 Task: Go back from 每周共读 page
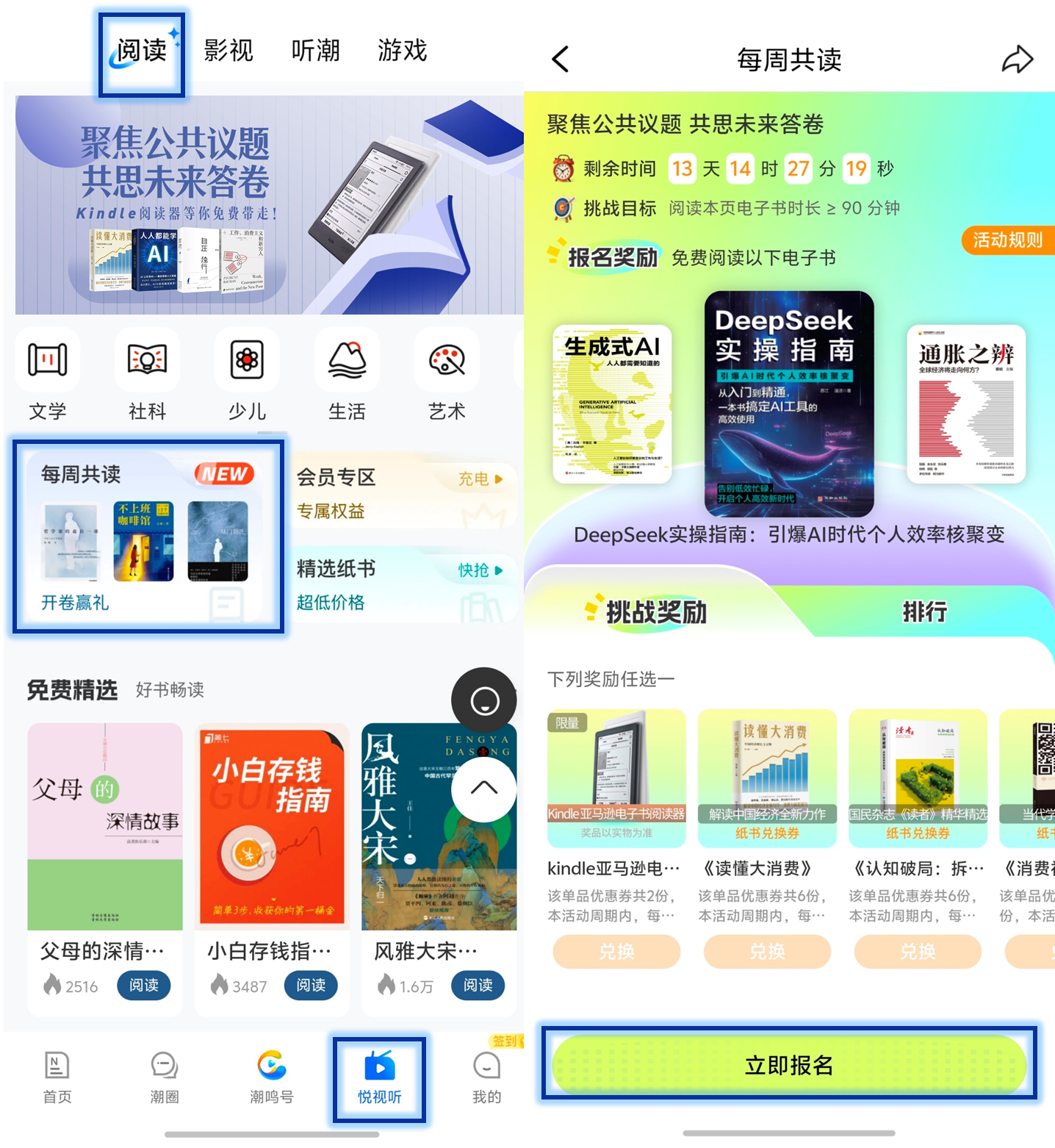point(561,60)
